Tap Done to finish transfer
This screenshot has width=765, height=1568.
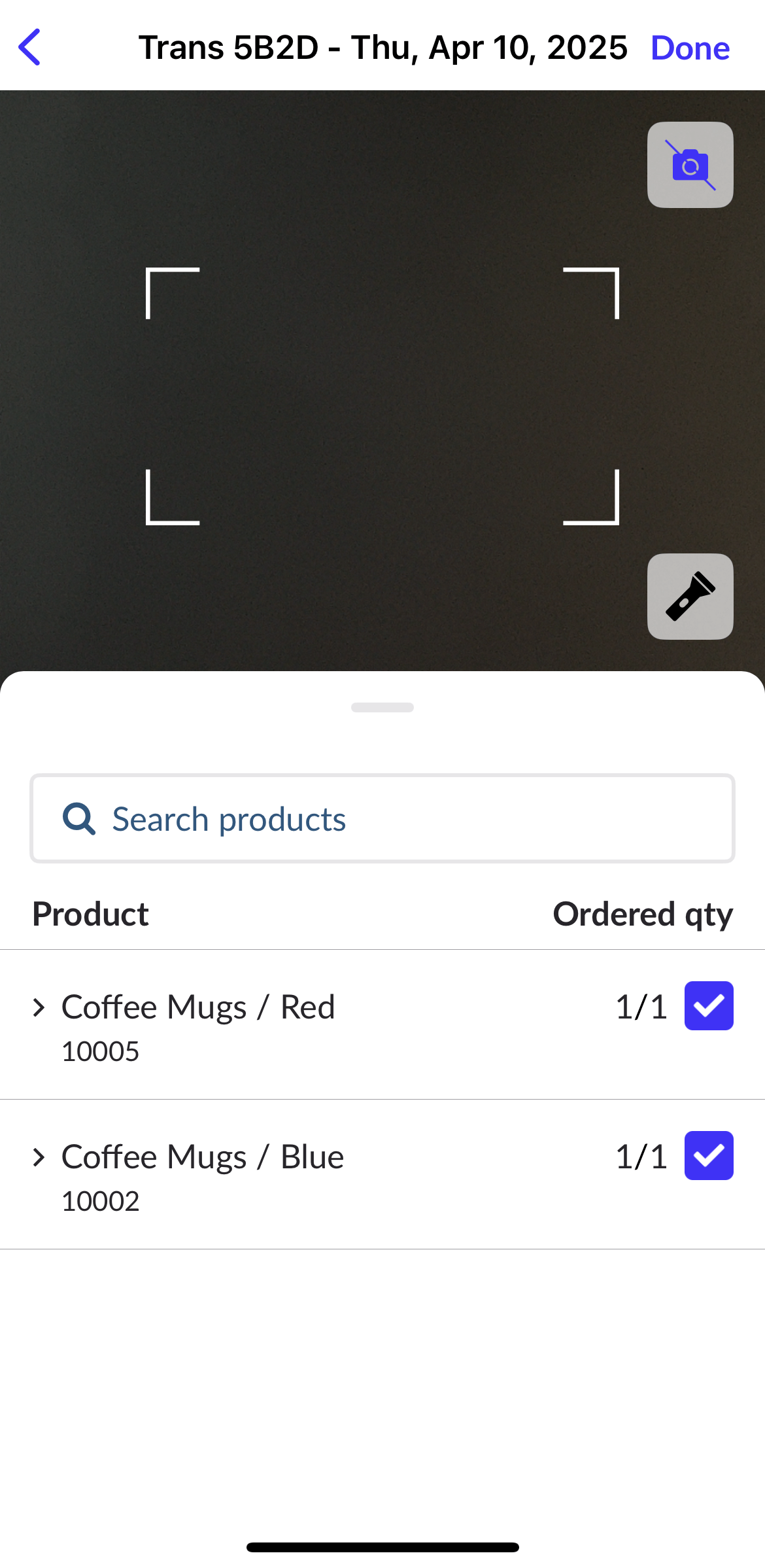click(x=690, y=46)
